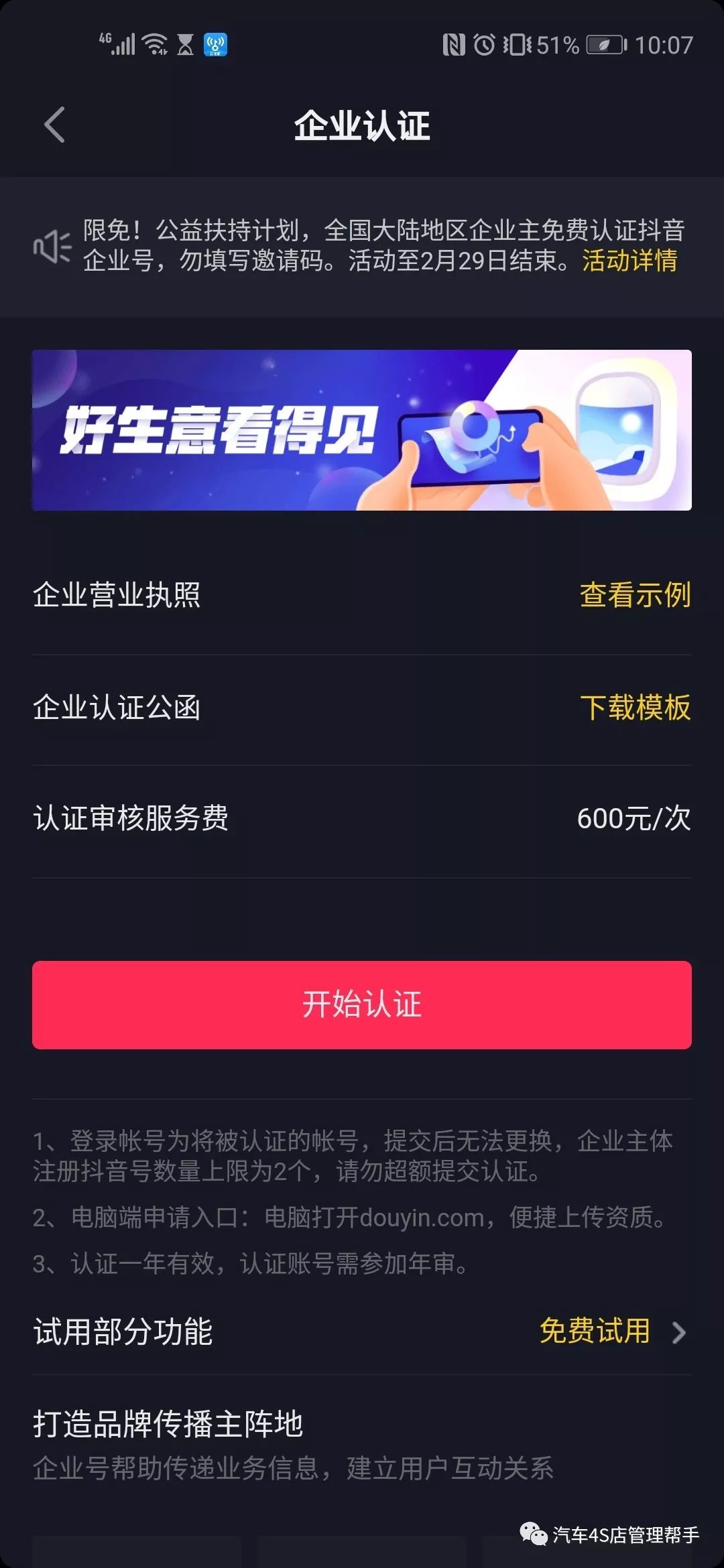This screenshot has width=724, height=1568.
Task: Open the 企业认证 title bar
Action: click(362, 125)
